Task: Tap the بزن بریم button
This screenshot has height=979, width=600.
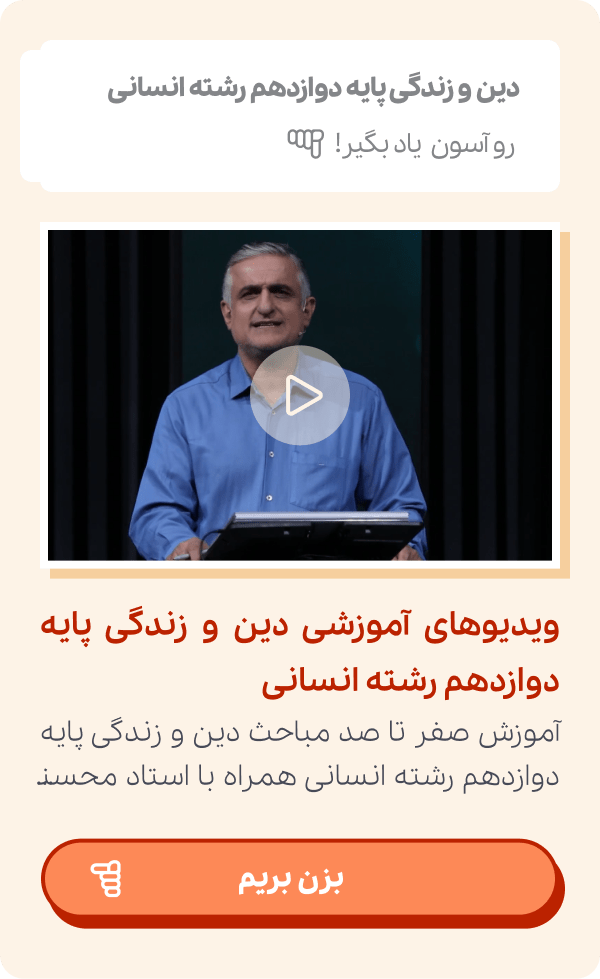Action: pyautogui.click(x=298, y=880)
